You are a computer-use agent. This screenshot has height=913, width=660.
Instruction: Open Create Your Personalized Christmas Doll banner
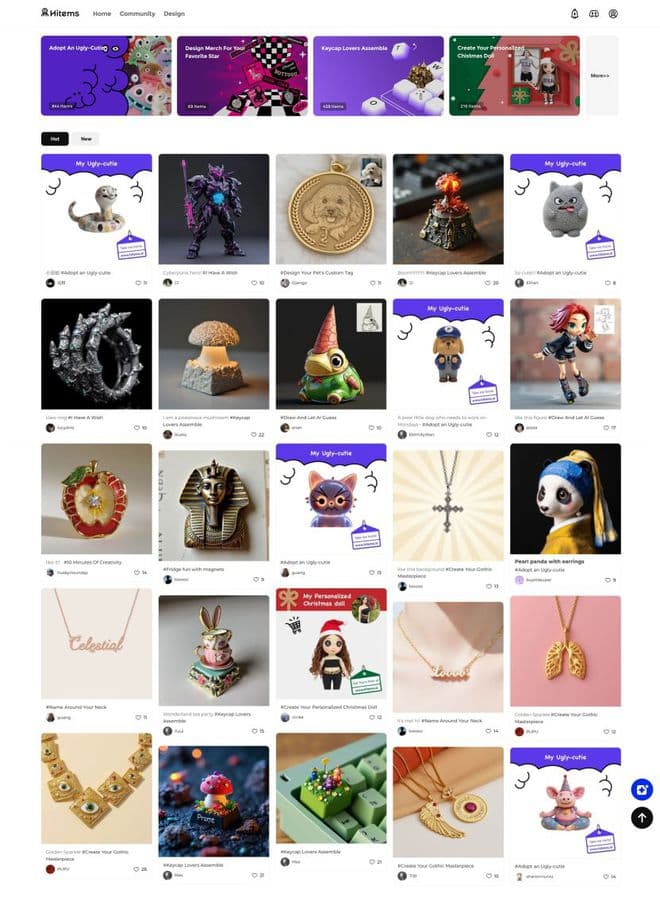tap(514, 76)
